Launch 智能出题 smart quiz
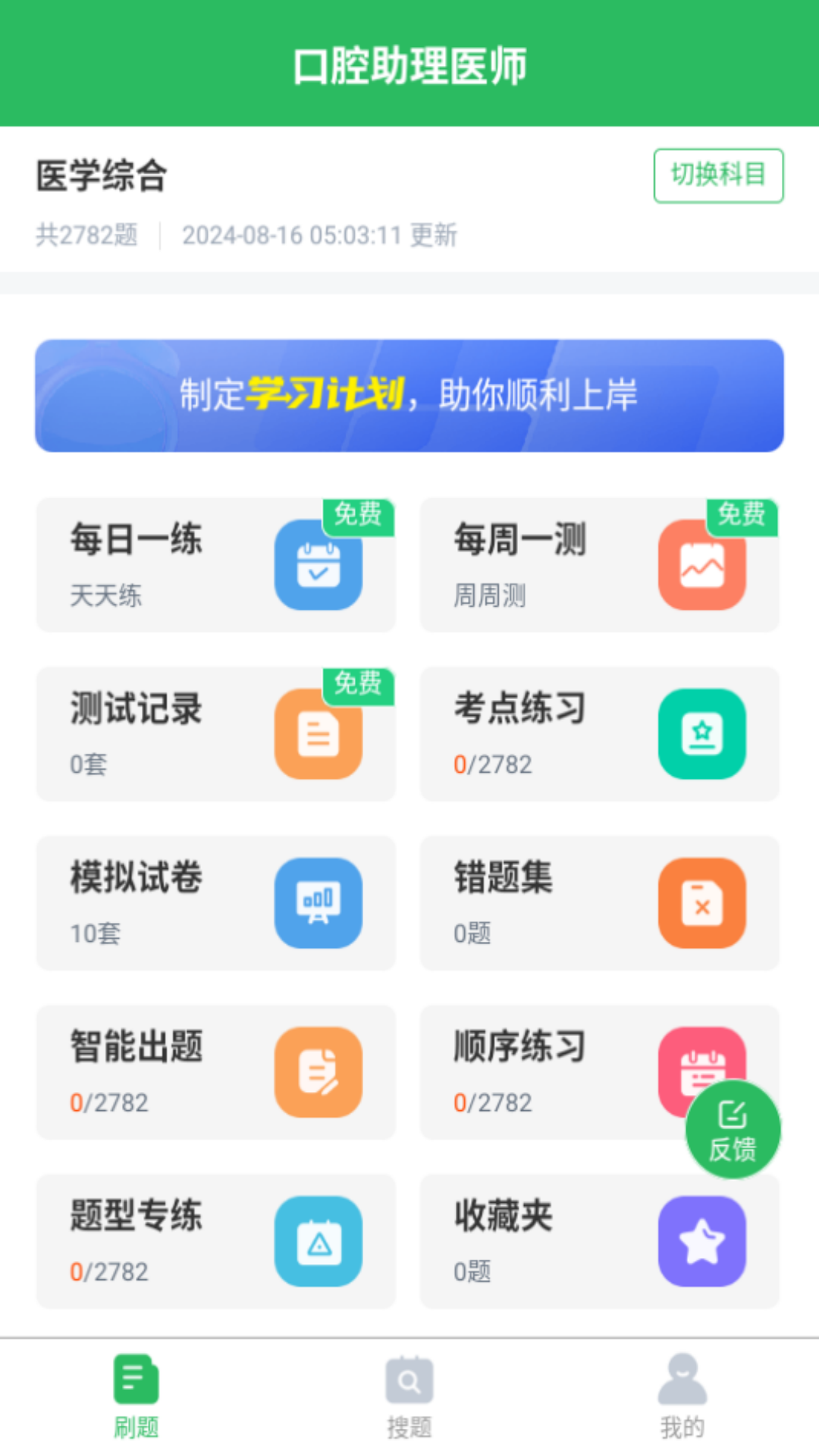The width and height of the screenshot is (819, 1456). 215,1072
